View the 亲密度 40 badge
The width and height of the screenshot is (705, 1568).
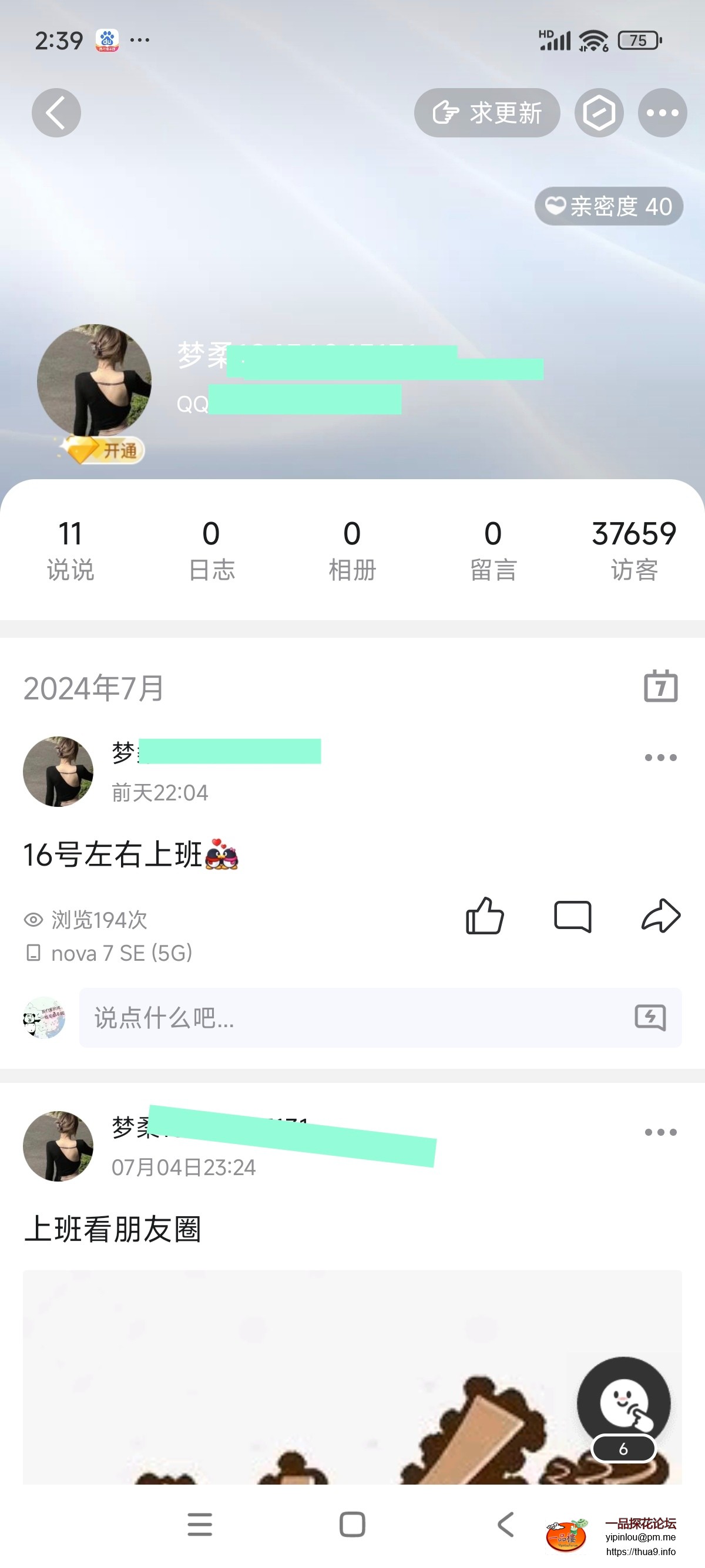tap(608, 206)
